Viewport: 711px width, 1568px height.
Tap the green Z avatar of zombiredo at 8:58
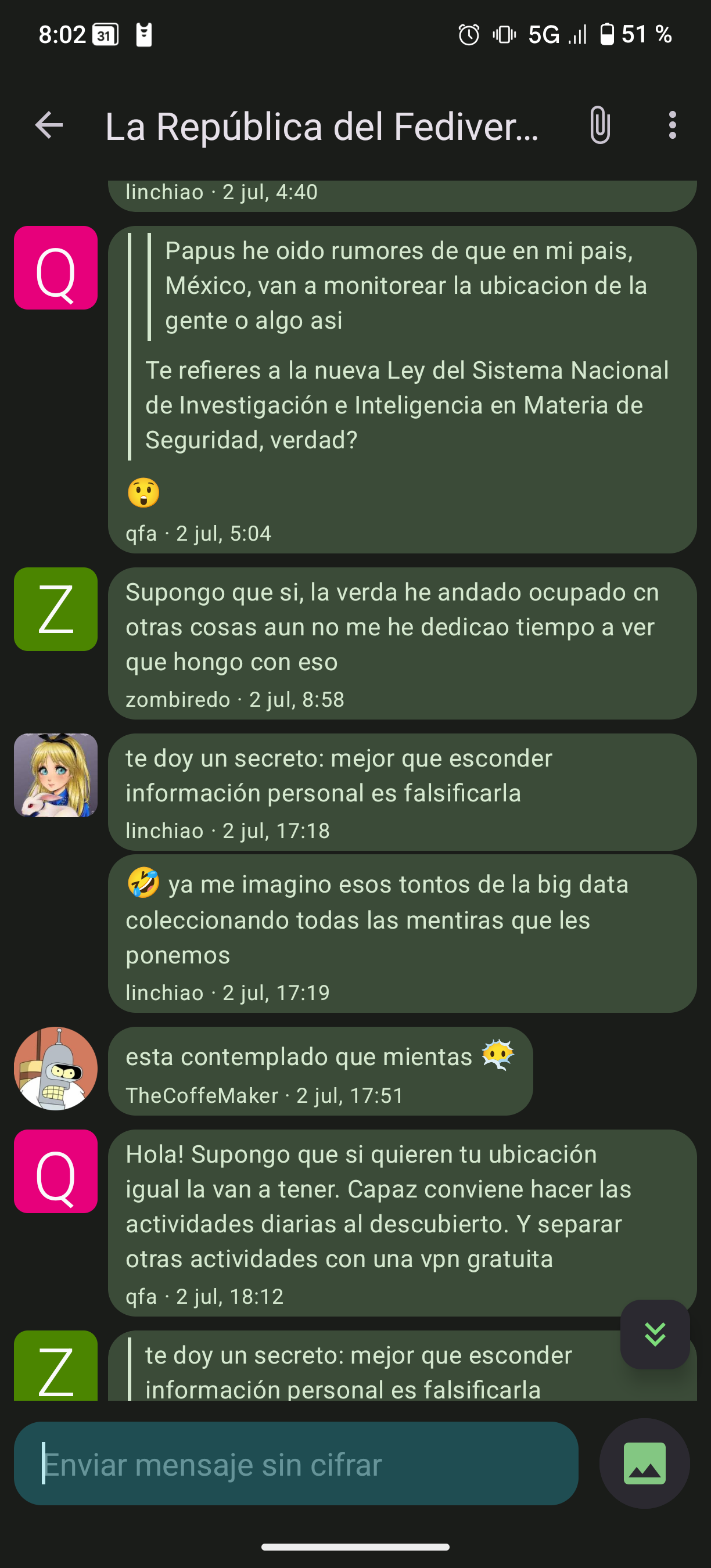point(55,609)
